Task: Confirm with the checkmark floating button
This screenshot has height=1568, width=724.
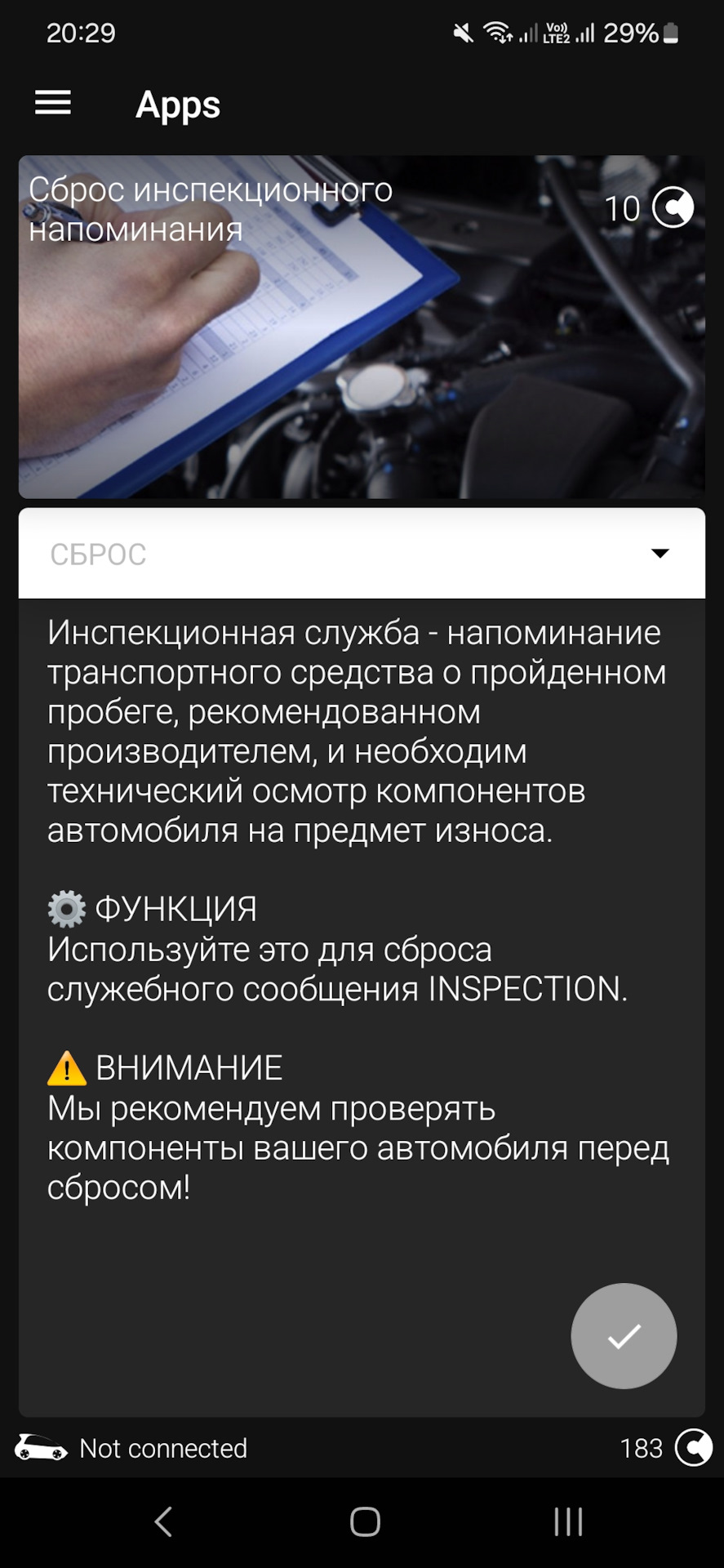Action: (624, 1336)
